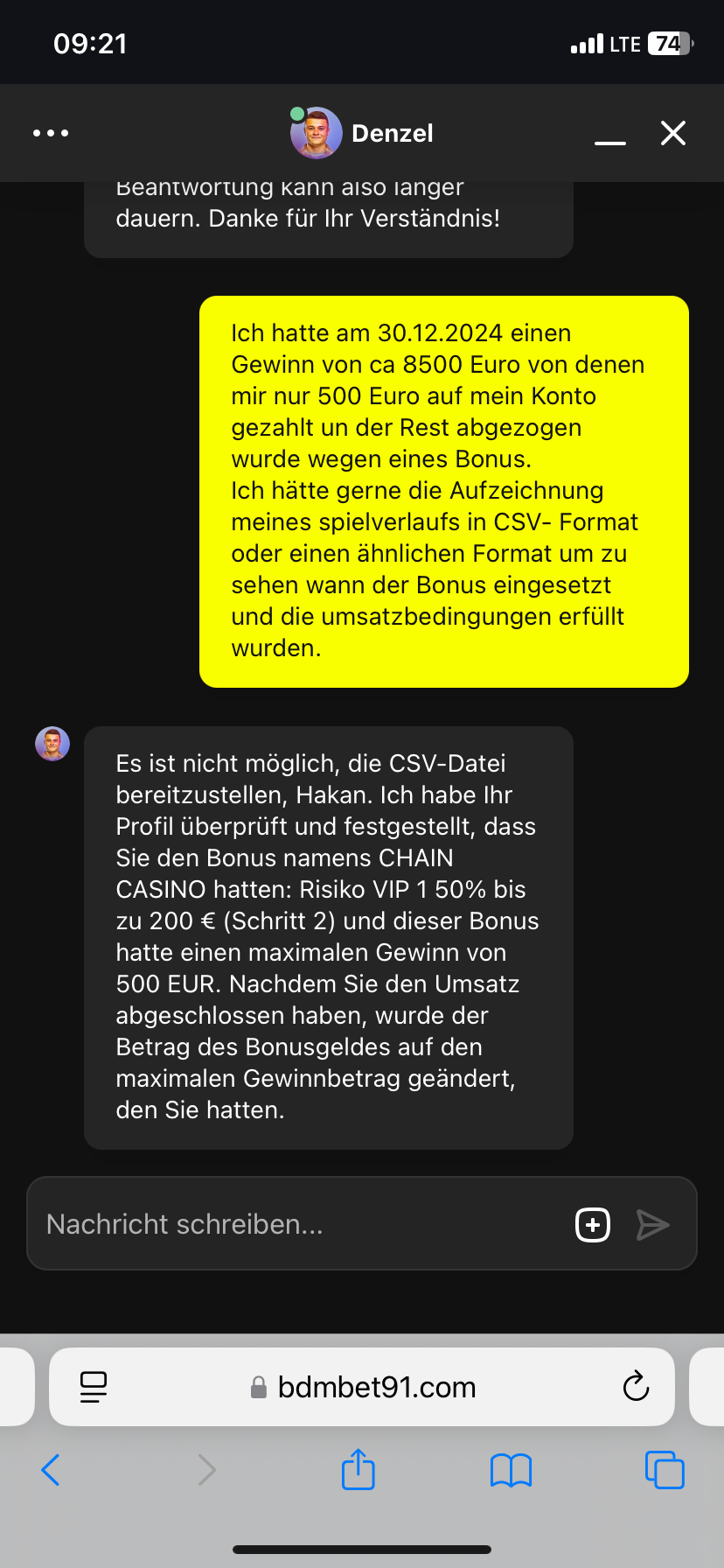Close the support chat
The width and height of the screenshot is (724, 1568).
[x=672, y=133]
